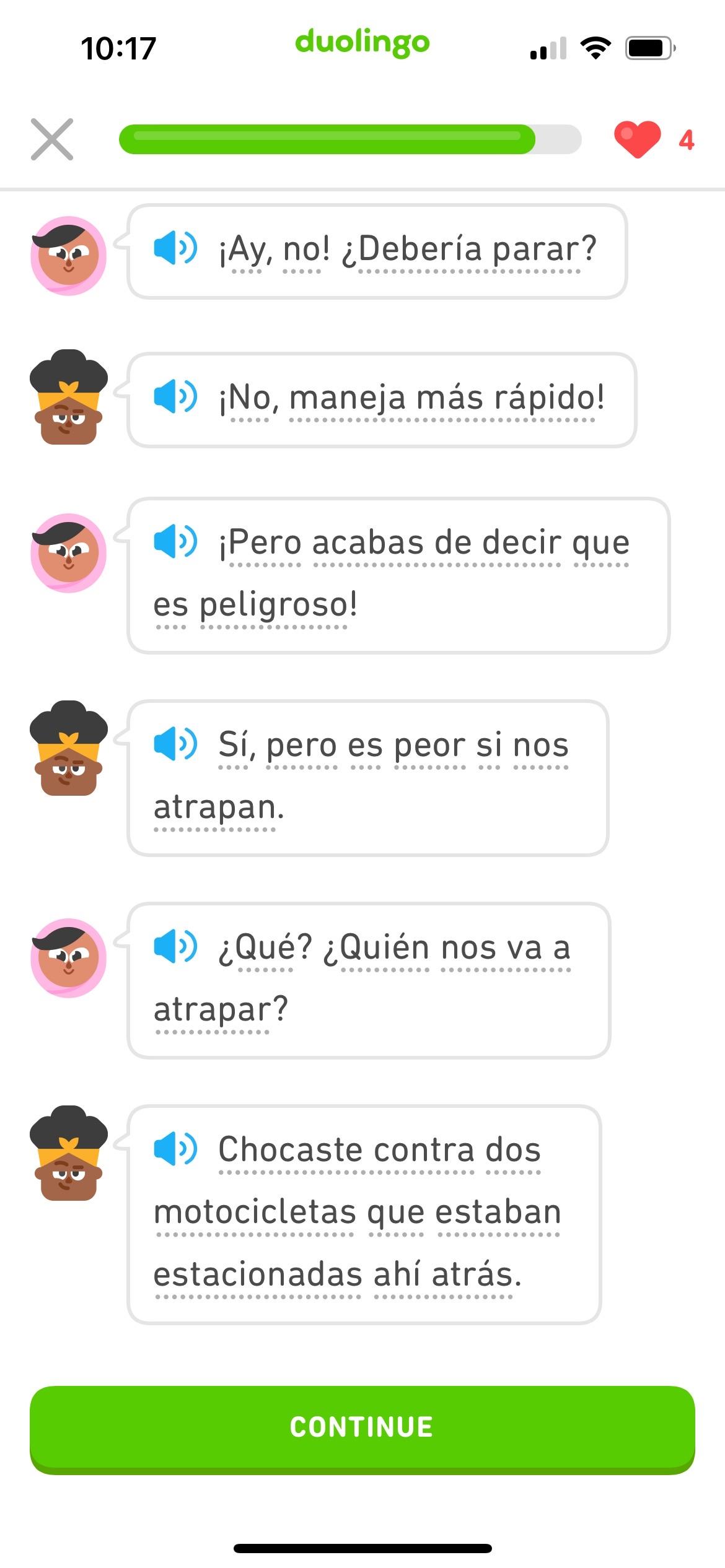Play audio for "¡Ay, no! ¿Debería parar?"
This screenshot has width=725, height=1568.
(175, 248)
